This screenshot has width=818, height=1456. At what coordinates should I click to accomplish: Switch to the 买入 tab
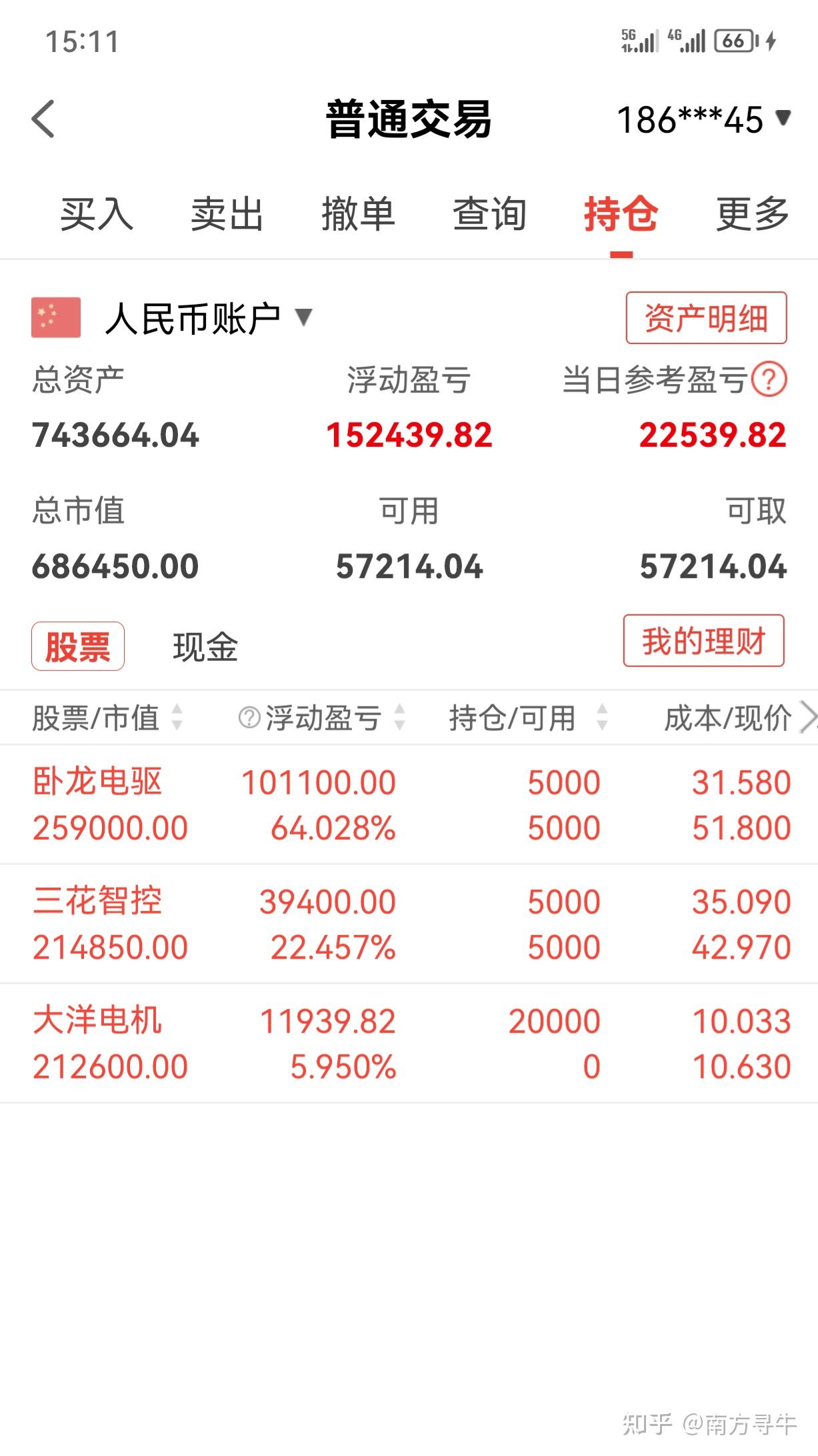pyautogui.click(x=96, y=213)
